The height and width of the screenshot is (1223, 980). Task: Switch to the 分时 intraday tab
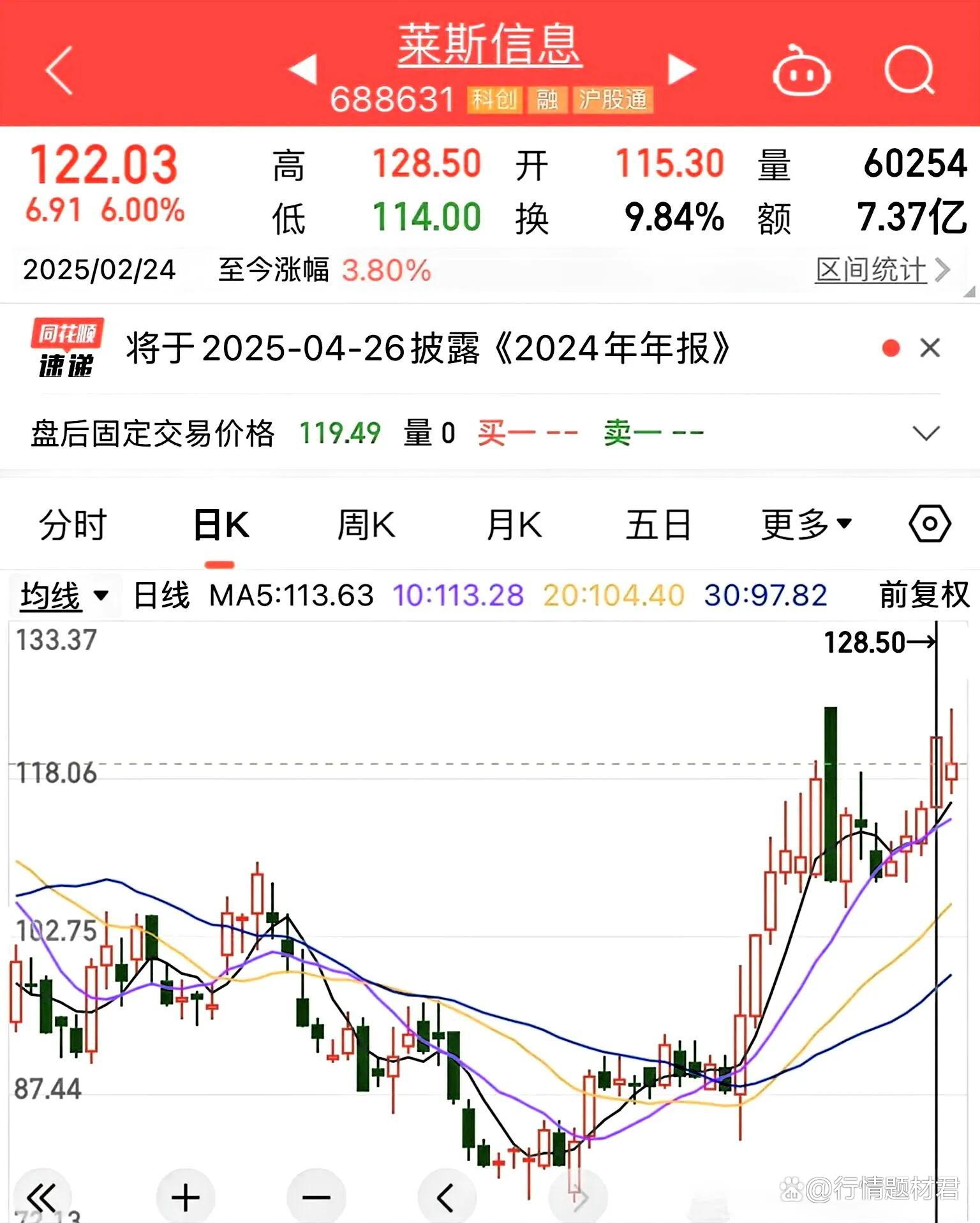71,524
